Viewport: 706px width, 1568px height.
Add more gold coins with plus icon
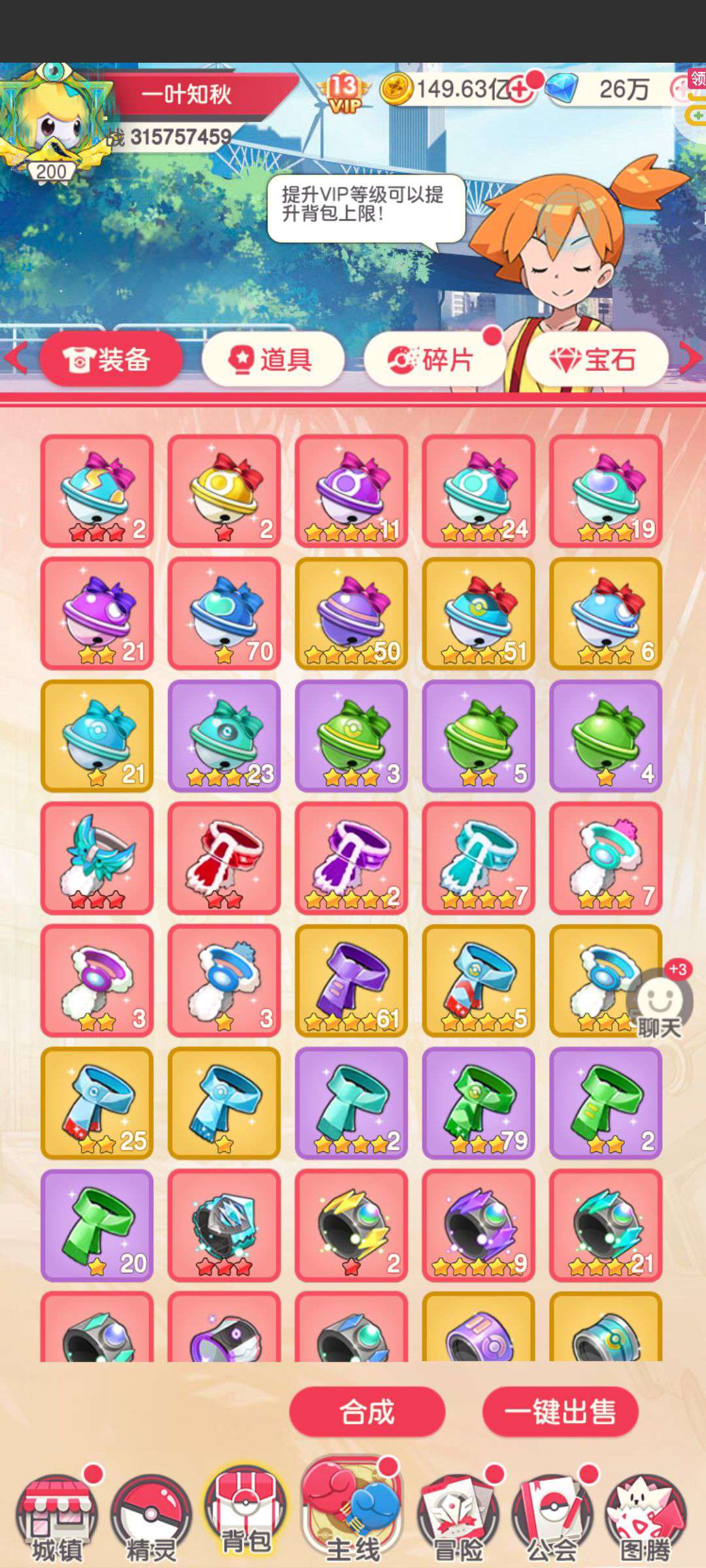tap(521, 90)
